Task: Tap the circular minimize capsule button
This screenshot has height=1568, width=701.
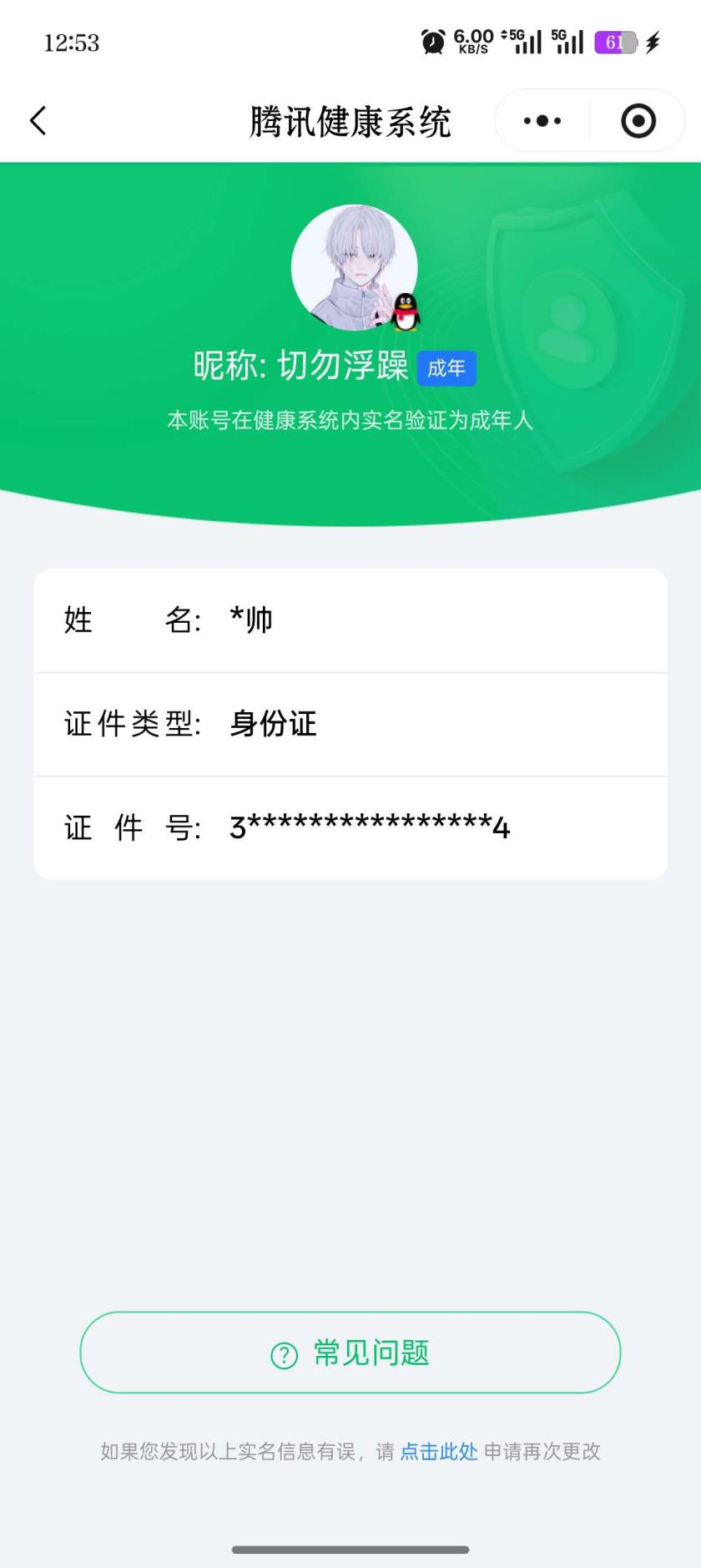Action: click(637, 120)
